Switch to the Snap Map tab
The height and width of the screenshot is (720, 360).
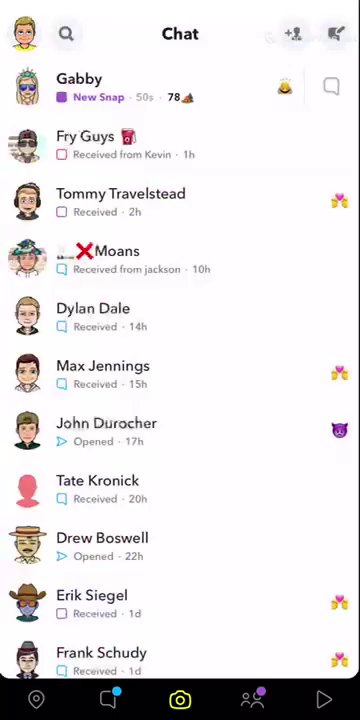pyautogui.click(x=36, y=699)
